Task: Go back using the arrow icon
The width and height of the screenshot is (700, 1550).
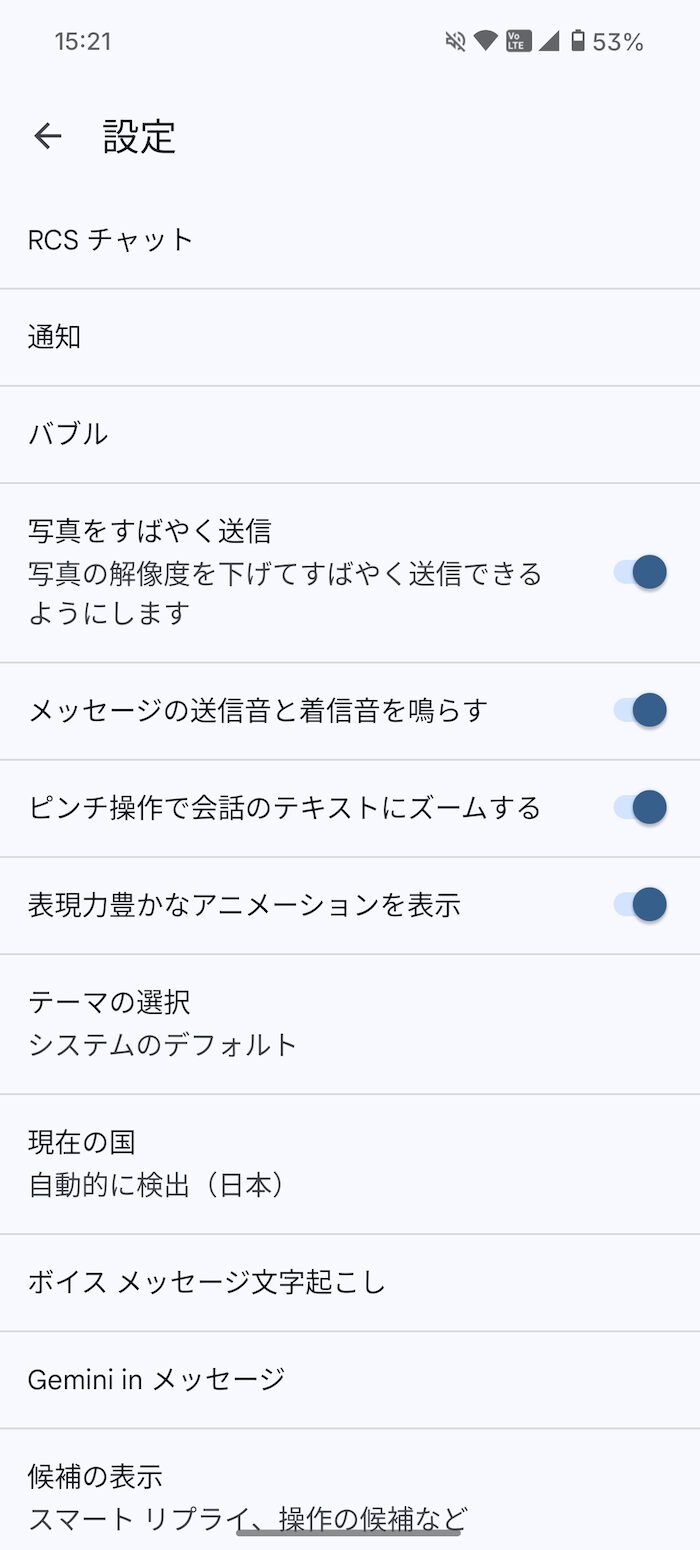Action: (x=48, y=136)
